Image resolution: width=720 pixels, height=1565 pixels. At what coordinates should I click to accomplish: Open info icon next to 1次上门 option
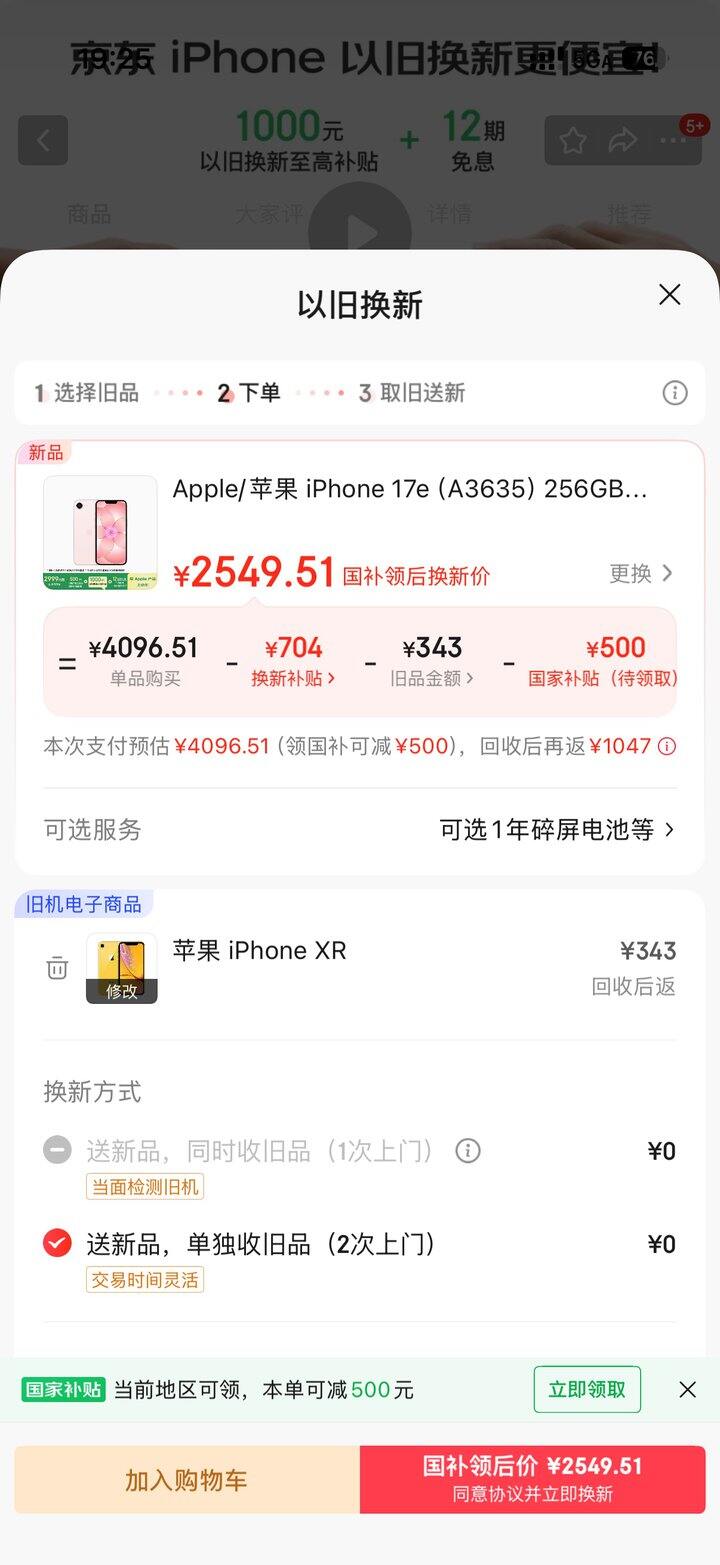(x=468, y=1151)
